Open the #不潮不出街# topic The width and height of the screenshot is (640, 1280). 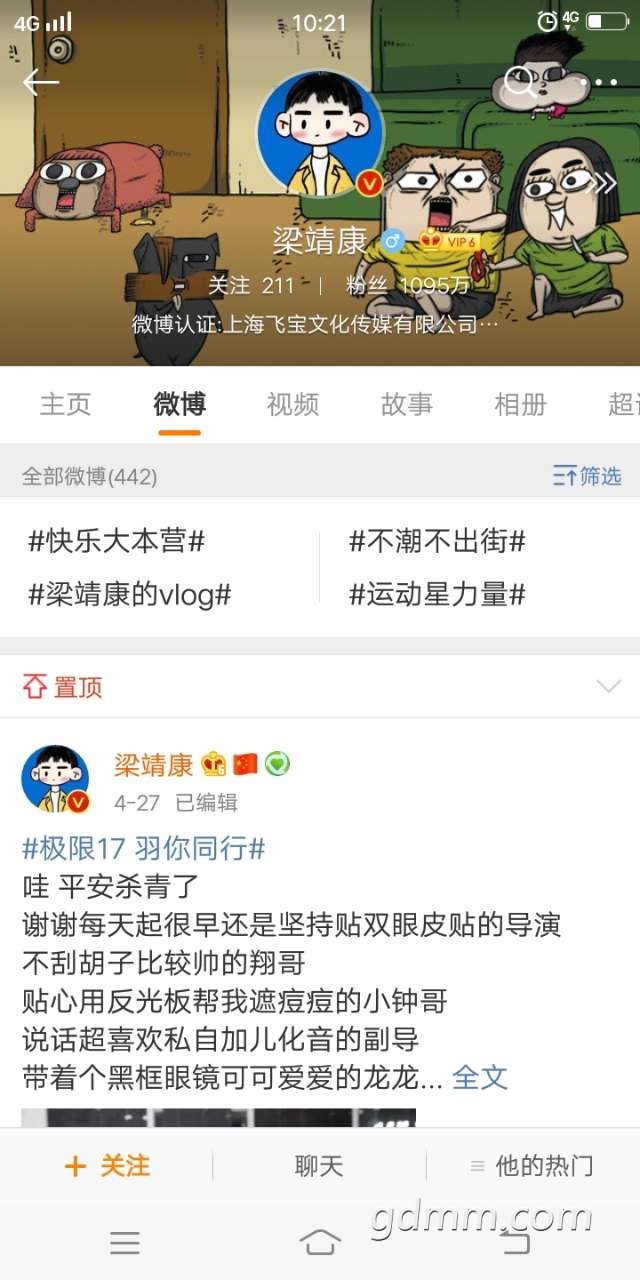pos(437,542)
